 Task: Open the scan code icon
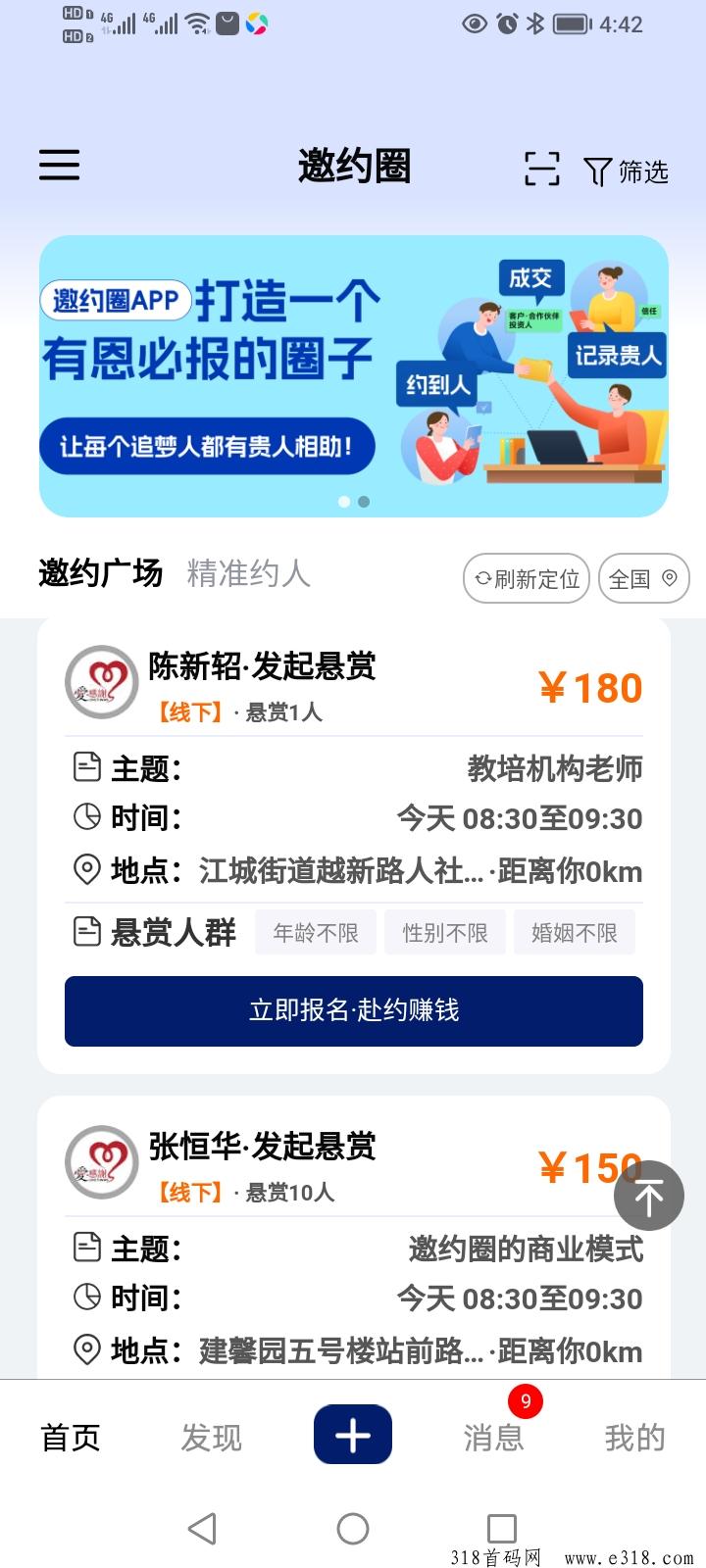tap(541, 169)
